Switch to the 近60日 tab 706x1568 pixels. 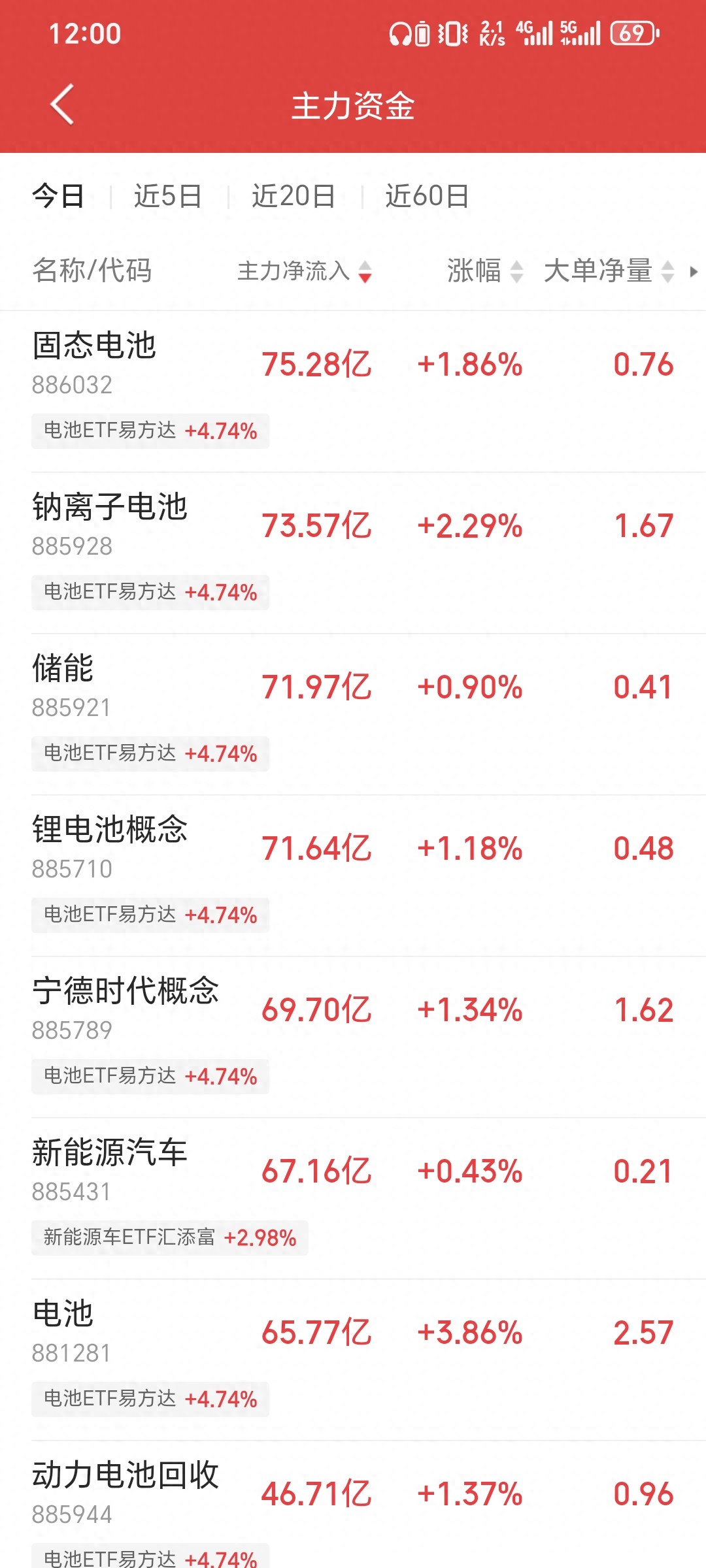pos(427,196)
